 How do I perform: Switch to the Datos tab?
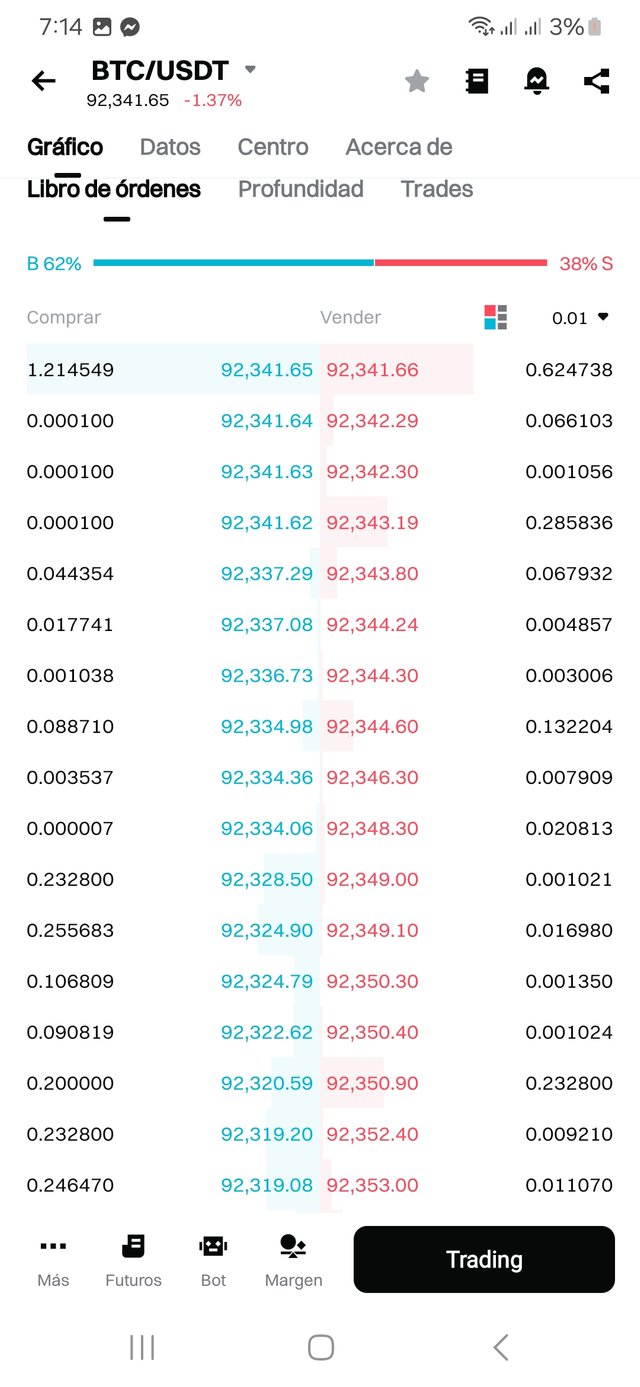click(170, 147)
